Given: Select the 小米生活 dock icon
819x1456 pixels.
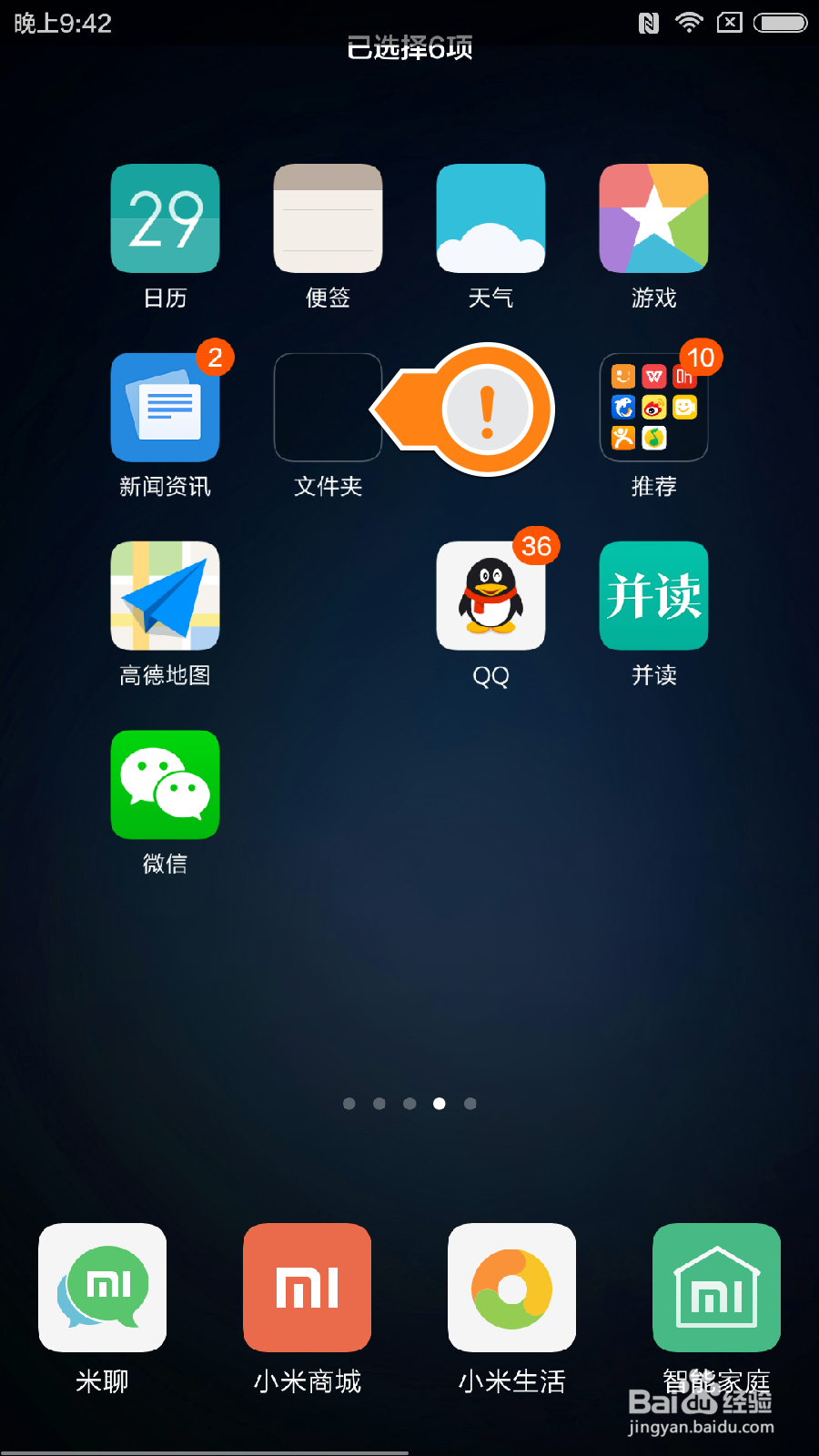Looking at the screenshot, I should point(511,1289).
